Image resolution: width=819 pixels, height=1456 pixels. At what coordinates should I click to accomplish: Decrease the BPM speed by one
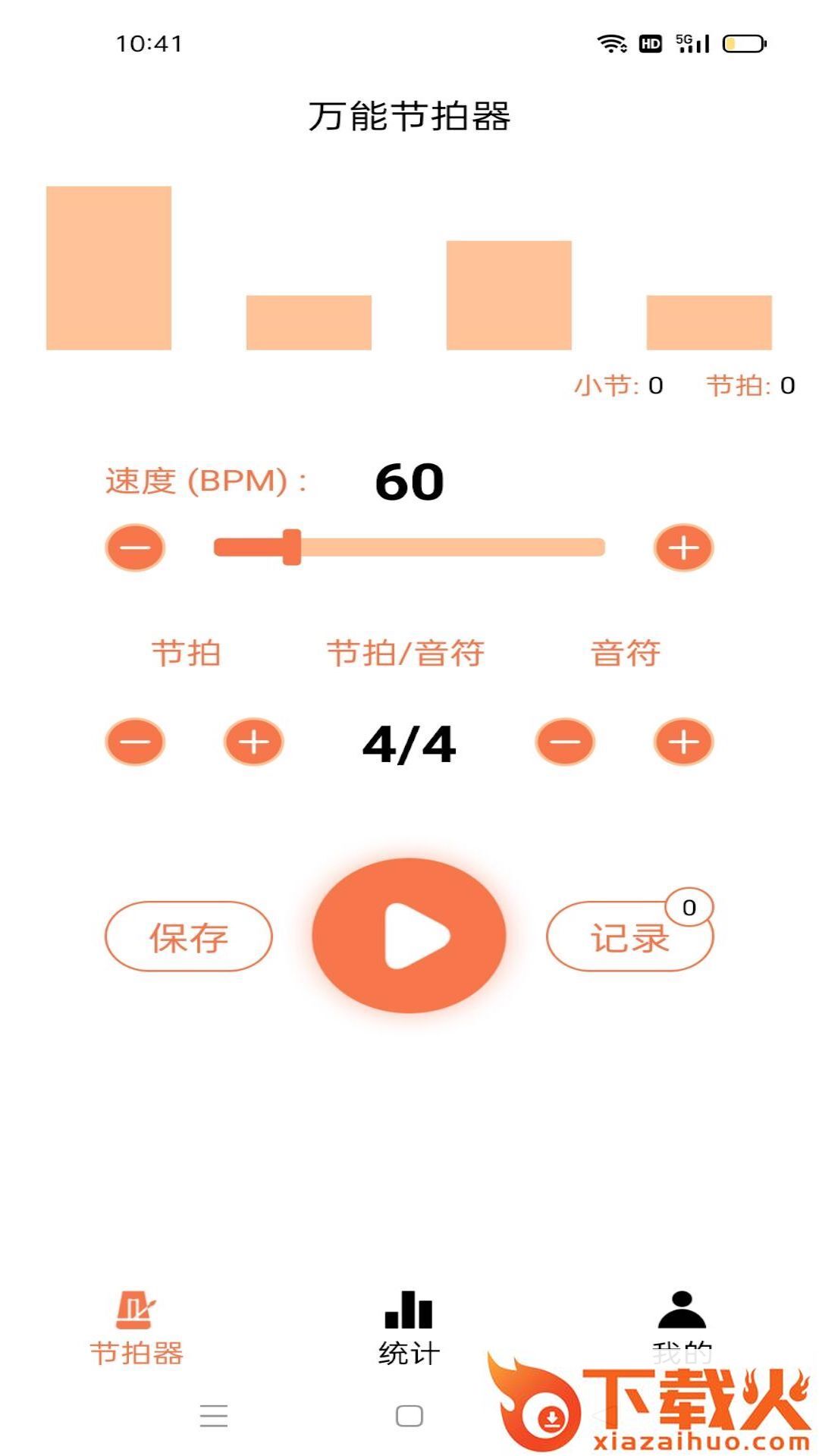point(135,548)
